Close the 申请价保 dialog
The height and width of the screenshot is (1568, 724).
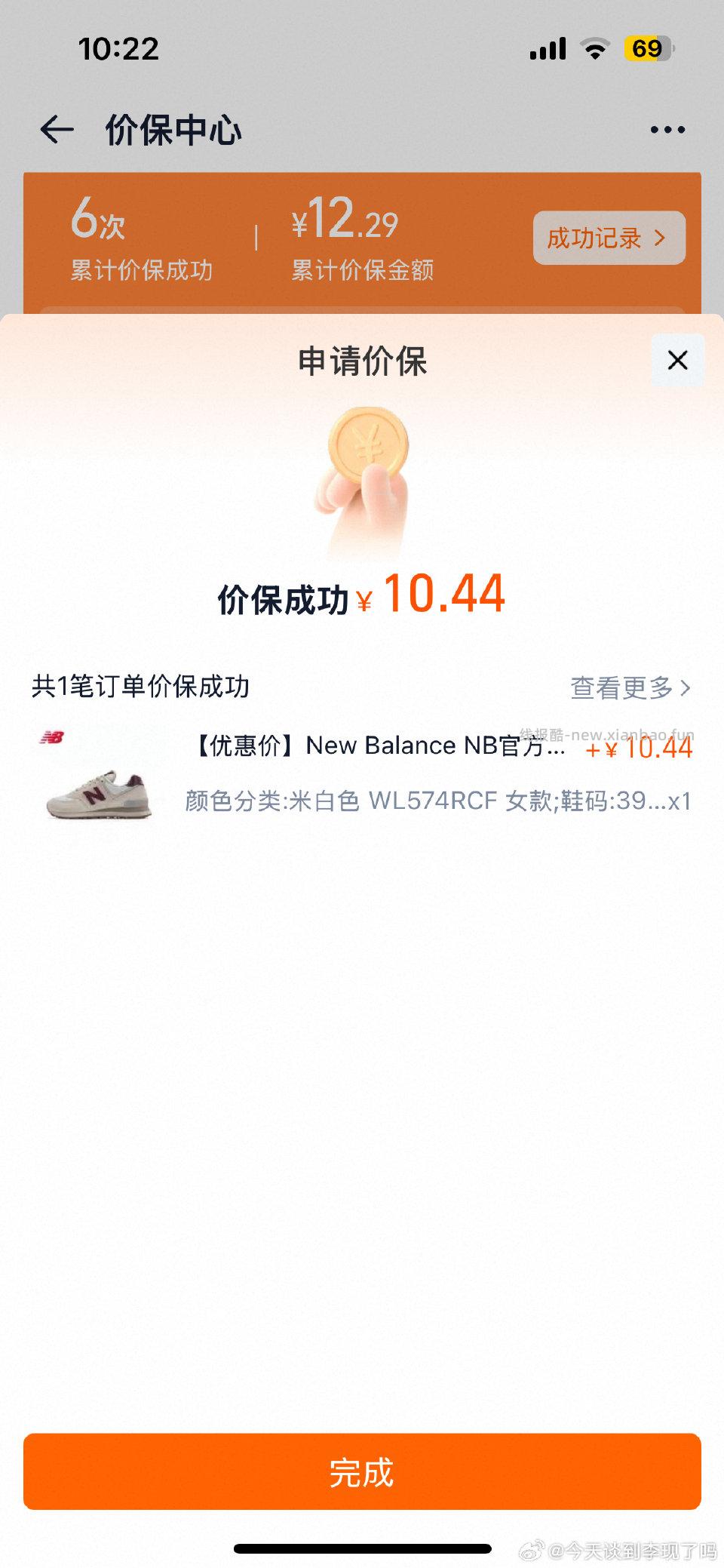coord(676,360)
